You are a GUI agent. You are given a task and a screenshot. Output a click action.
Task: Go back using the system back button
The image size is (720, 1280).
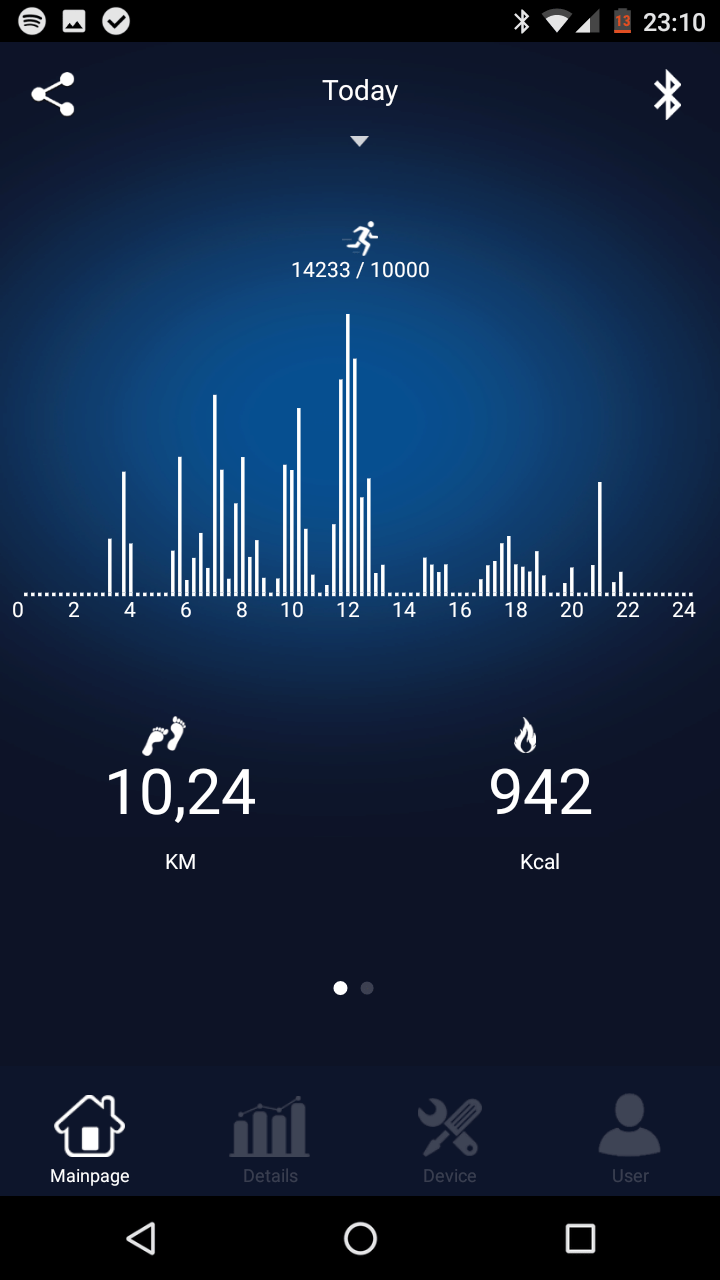(141, 1238)
